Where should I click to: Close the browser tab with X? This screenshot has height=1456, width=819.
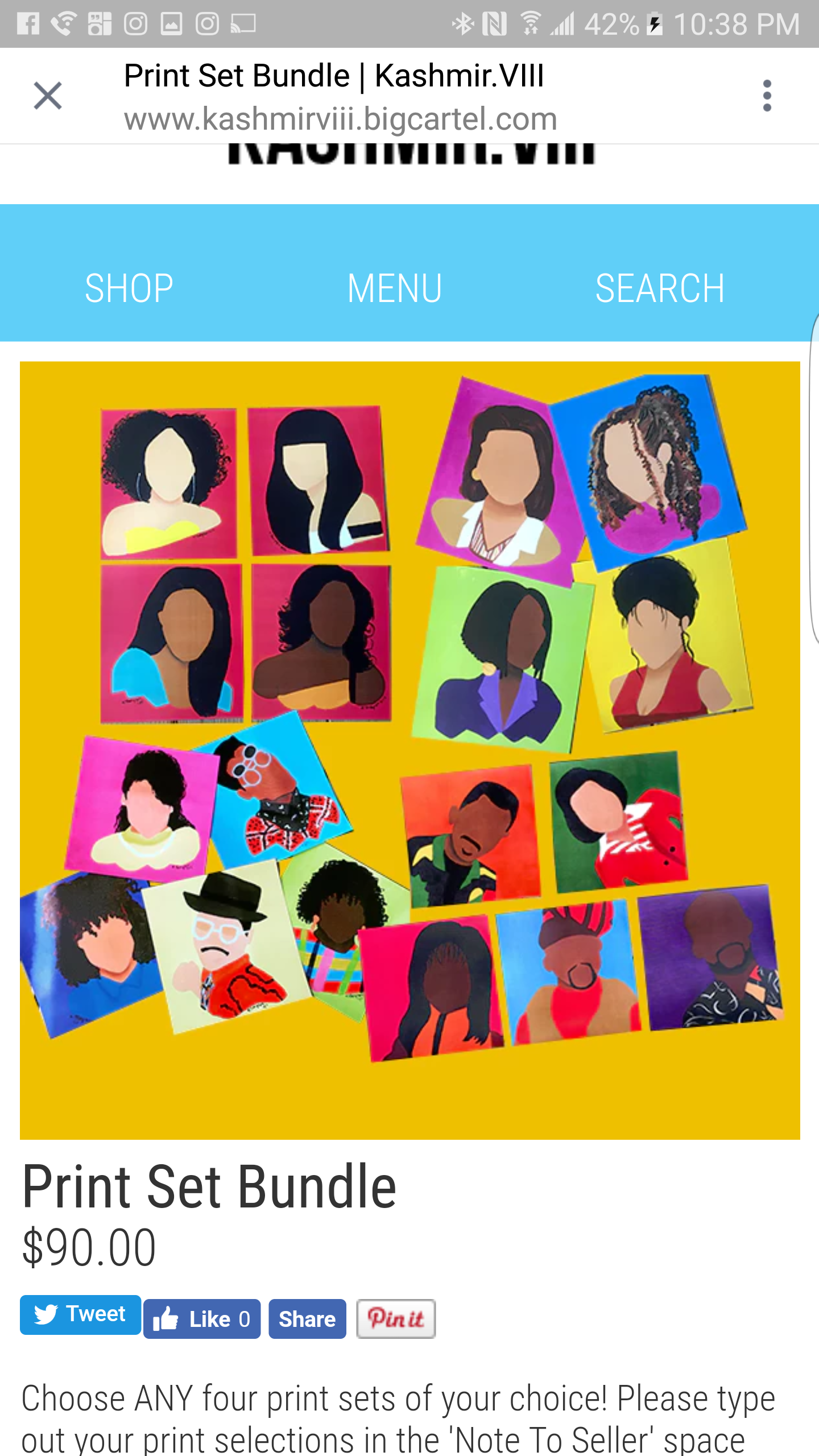tap(48, 96)
